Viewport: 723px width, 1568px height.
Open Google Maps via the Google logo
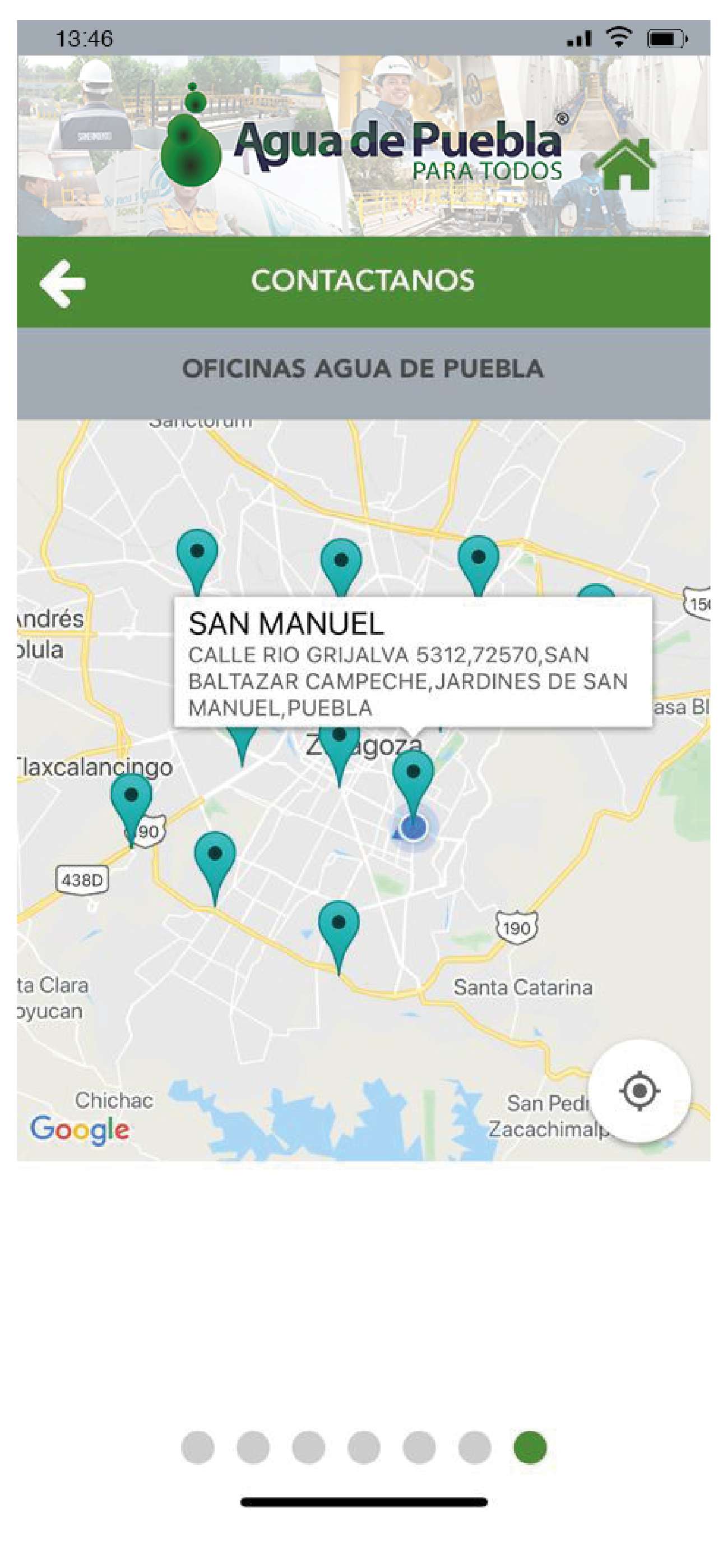tap(79, 1128)
